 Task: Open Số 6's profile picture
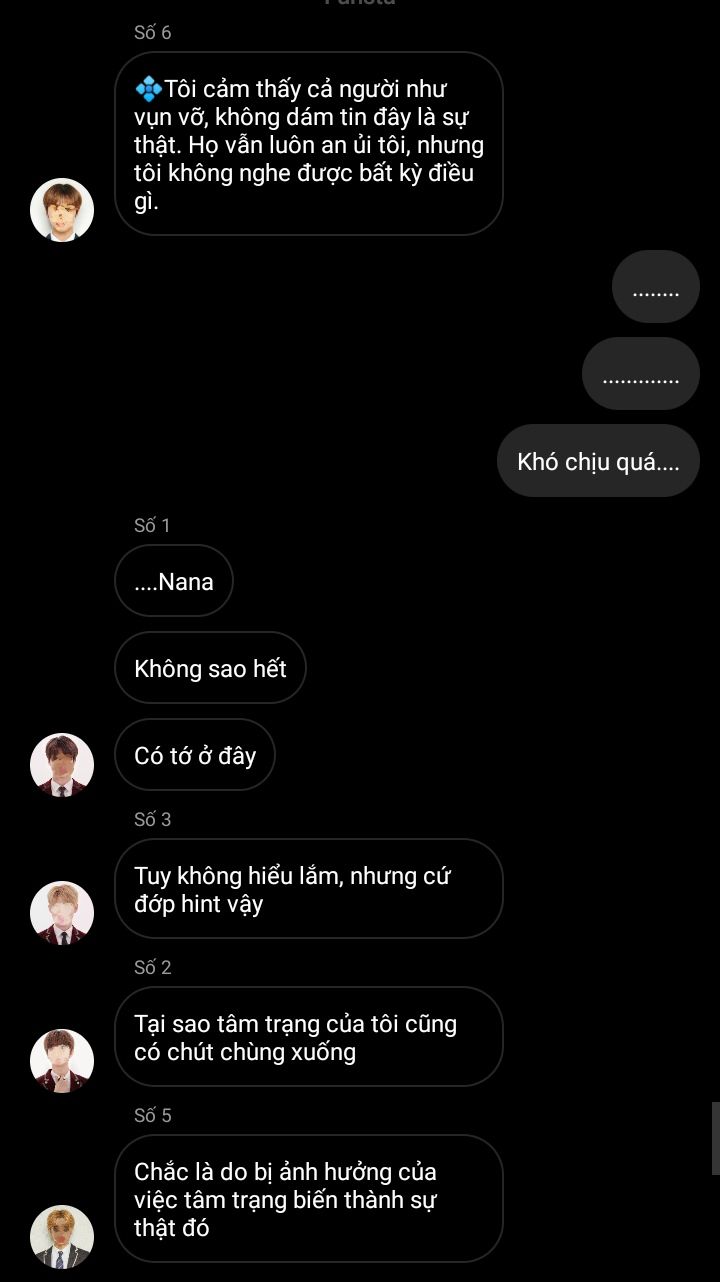pos(62,210)
